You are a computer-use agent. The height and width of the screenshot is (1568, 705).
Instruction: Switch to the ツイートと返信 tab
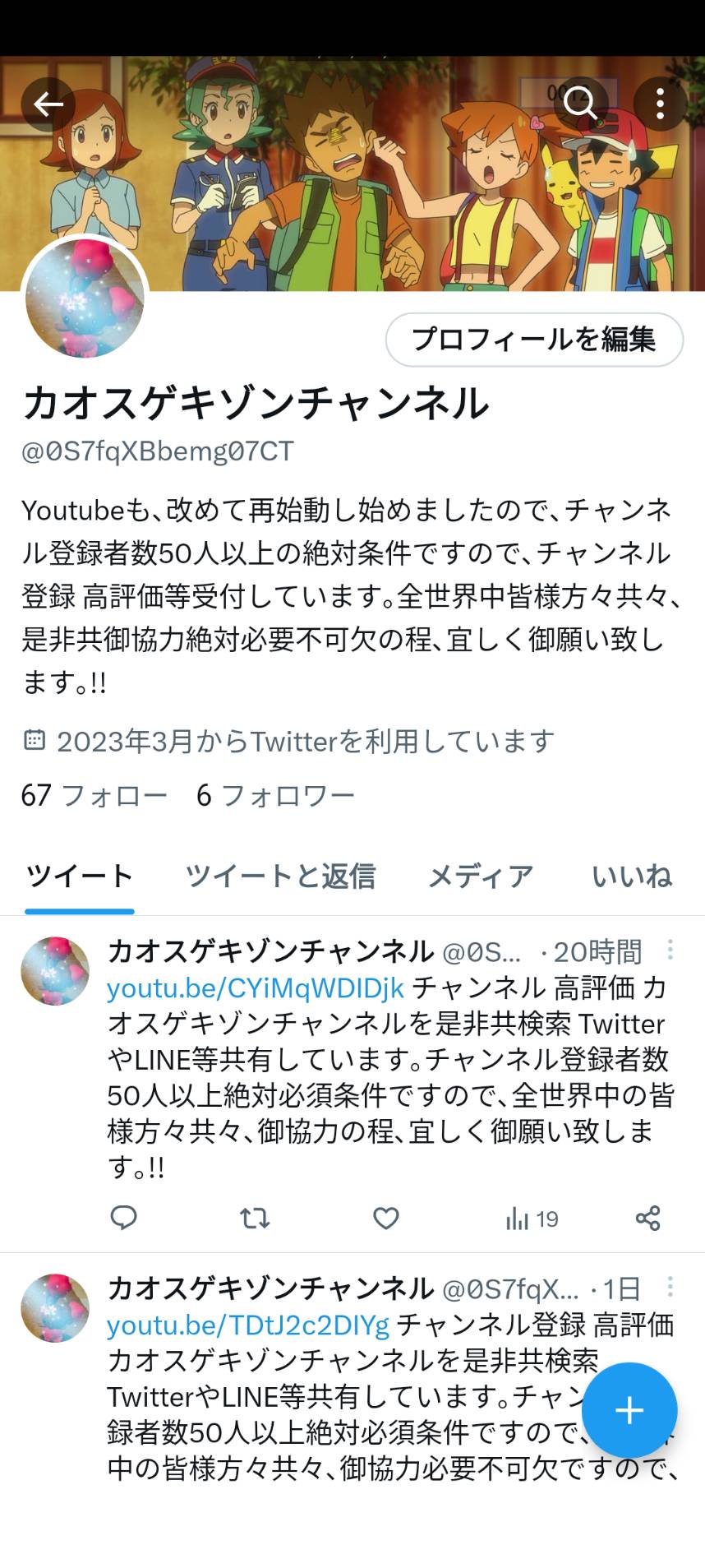[x=280, y=877]
